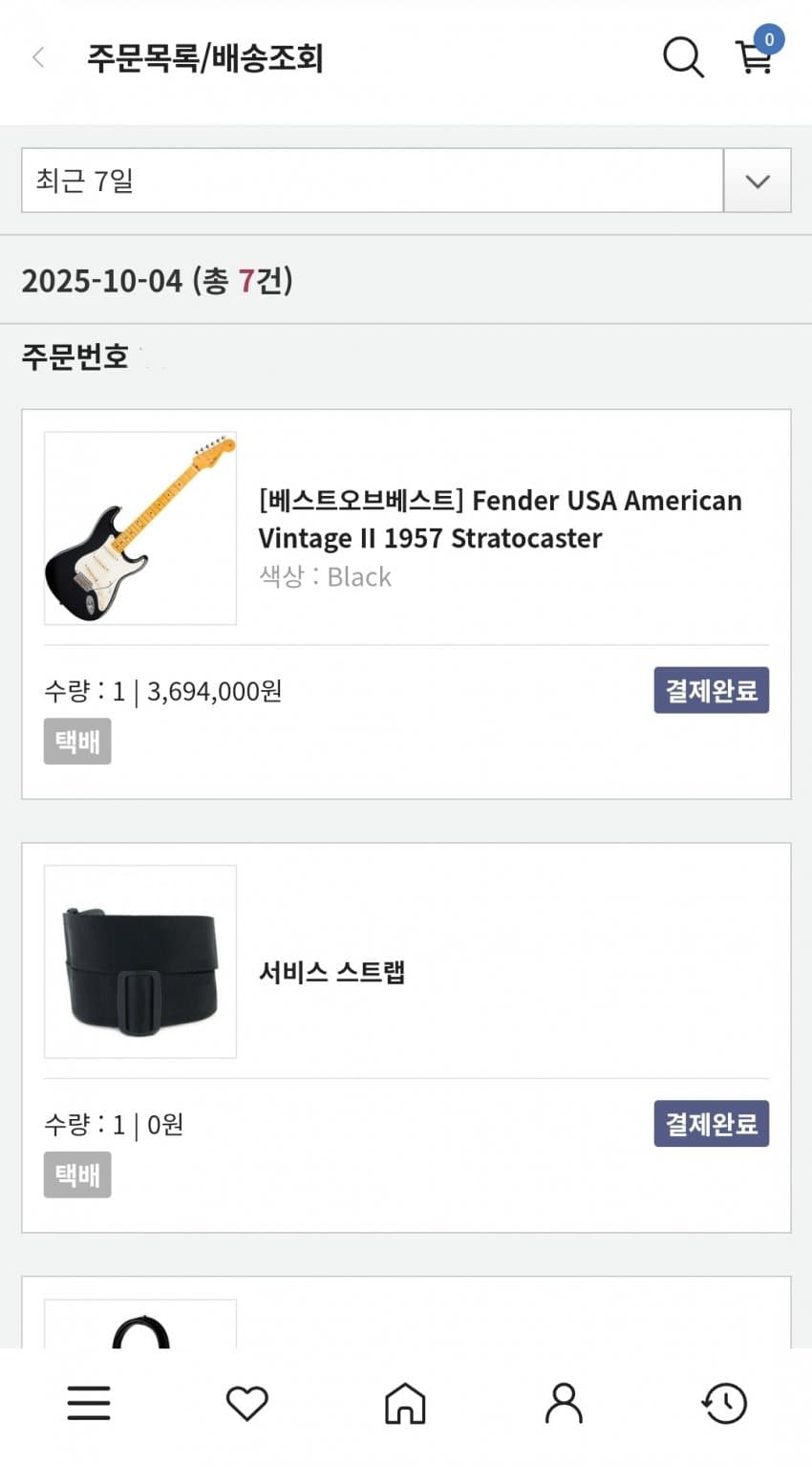Open the 서비스 스트랩 product image

140,961
